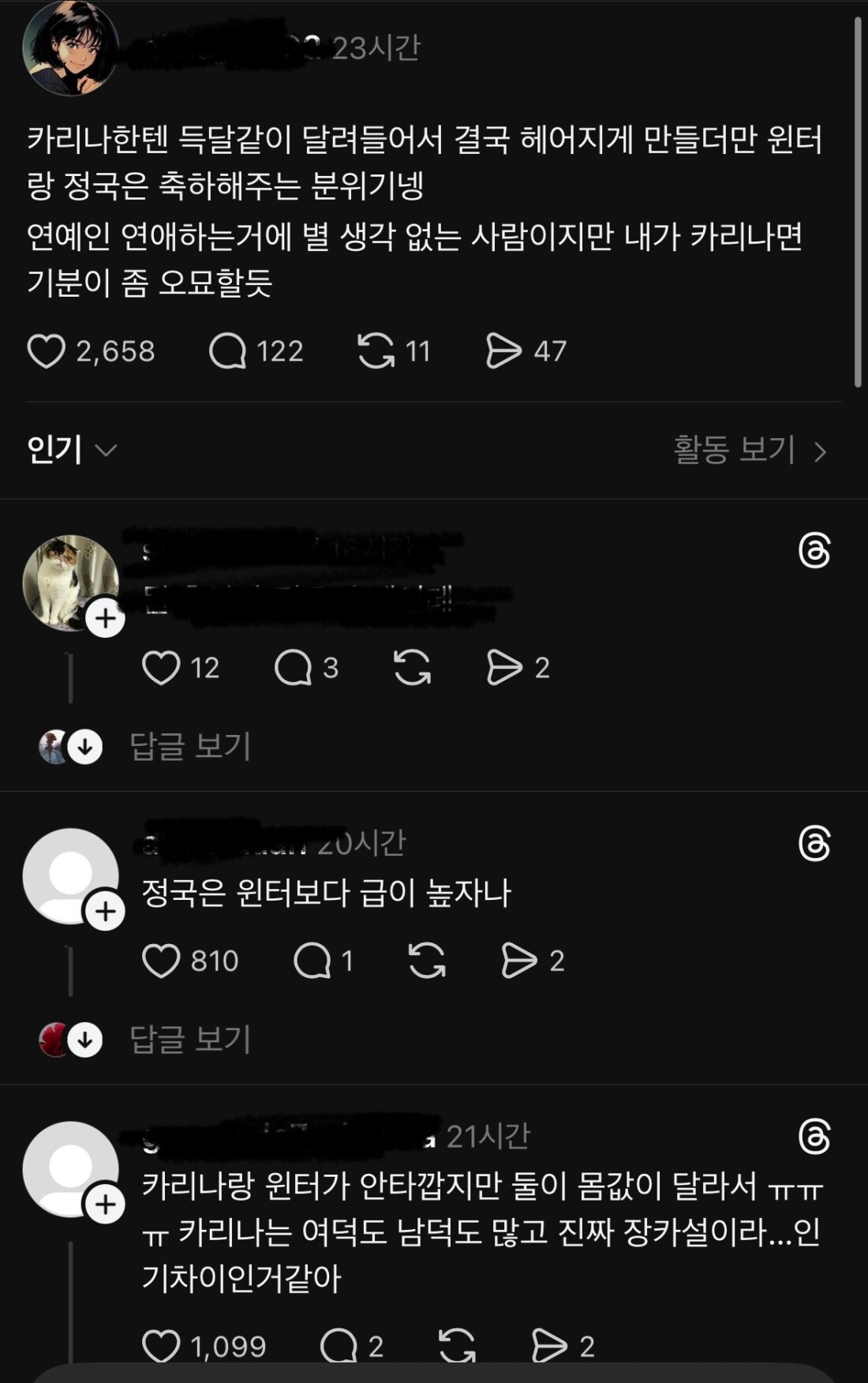Open 활동 보기 activity view
This screenshot has width=868, height=1383.
pyautogui.click(x=750, y=451)
